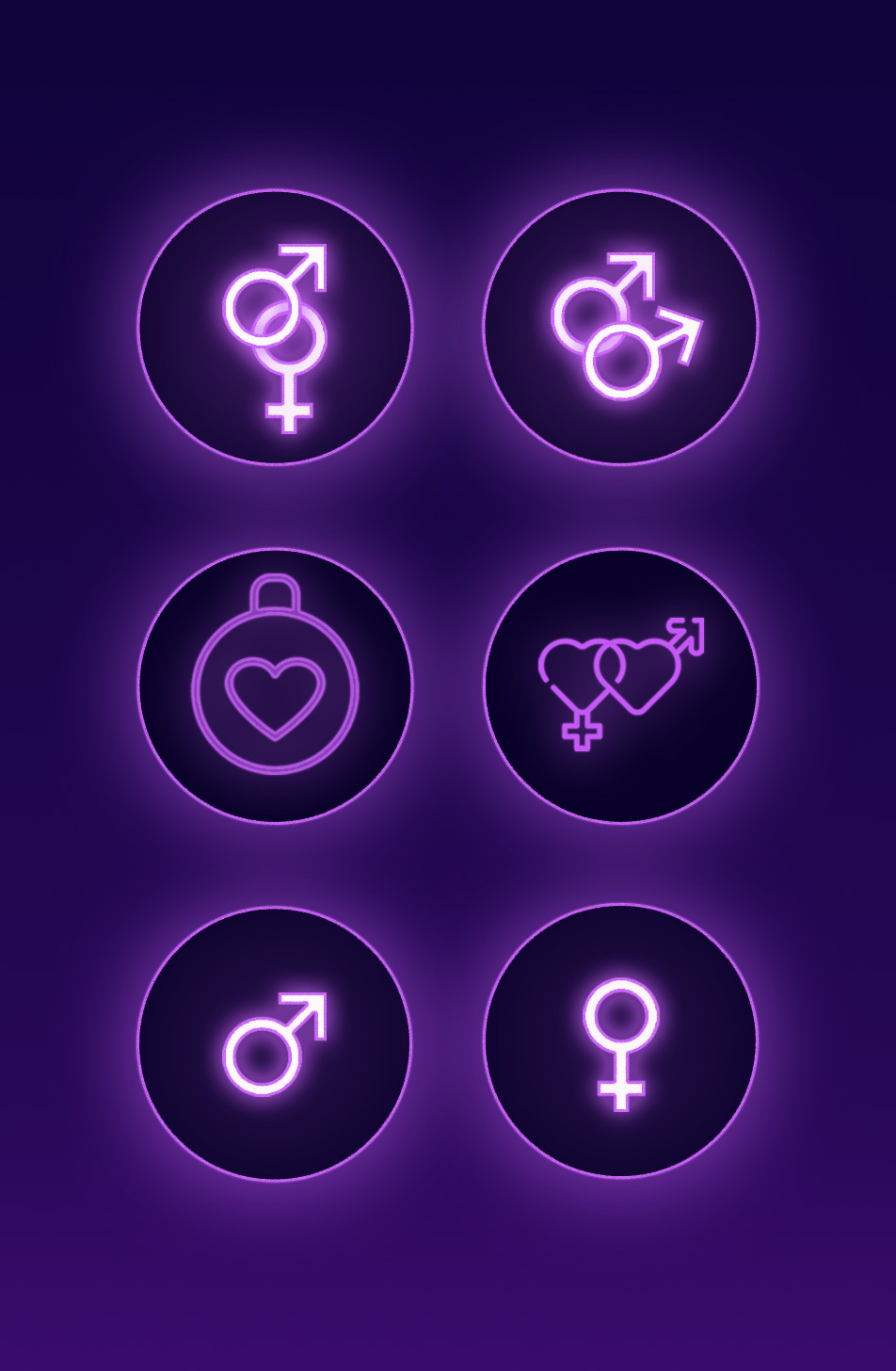Image resolution: width=896 pixels, height=1371 pixels.
Task: Select the single male symbol
Action: coord(275,1043)
